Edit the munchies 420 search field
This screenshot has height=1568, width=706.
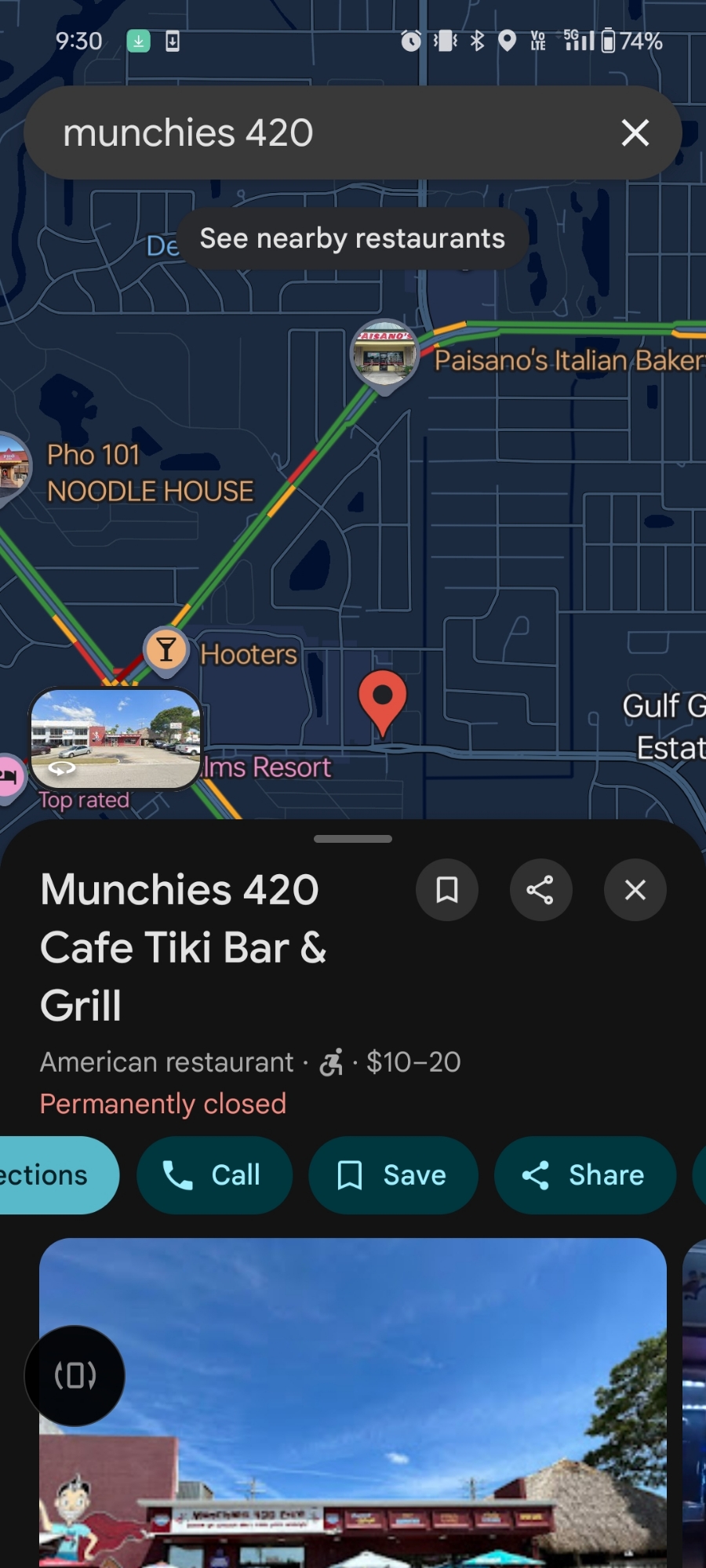(314, 132)
